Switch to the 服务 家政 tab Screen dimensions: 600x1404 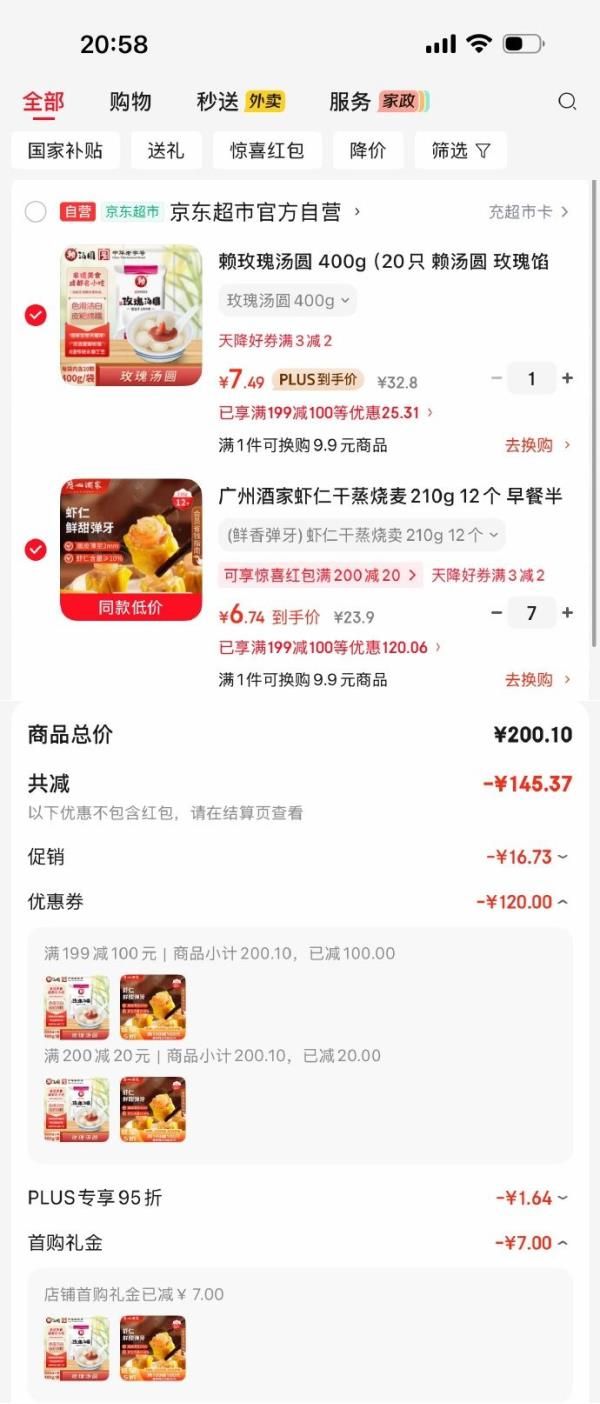pos(378,101)
